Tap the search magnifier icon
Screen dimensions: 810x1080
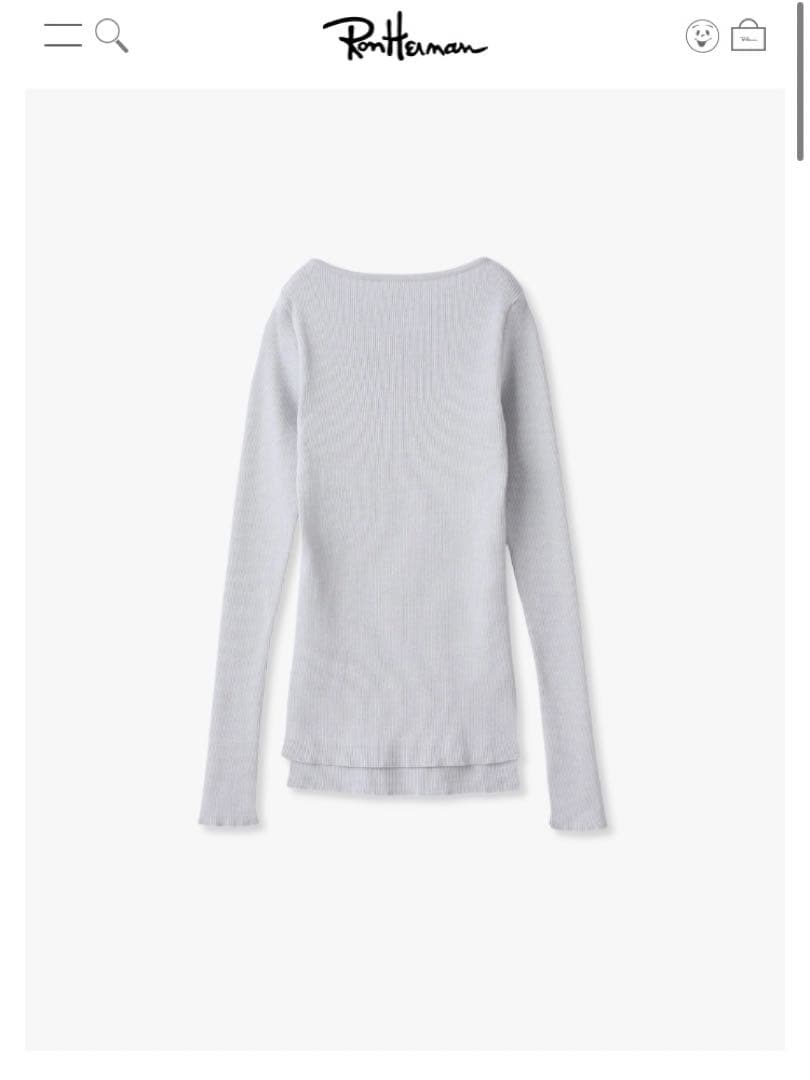(x=112, y=36)
